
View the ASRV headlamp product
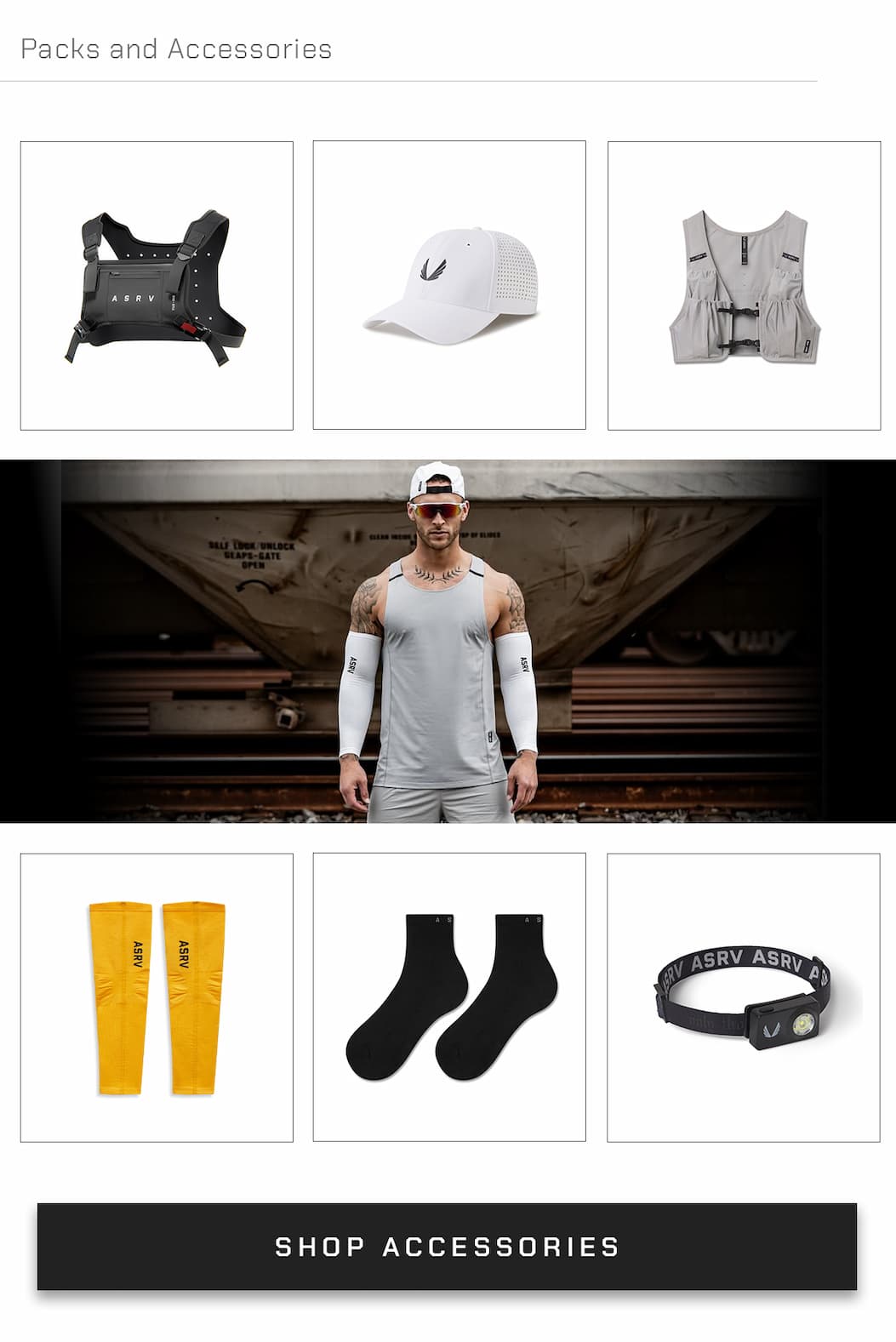(744, 997)
